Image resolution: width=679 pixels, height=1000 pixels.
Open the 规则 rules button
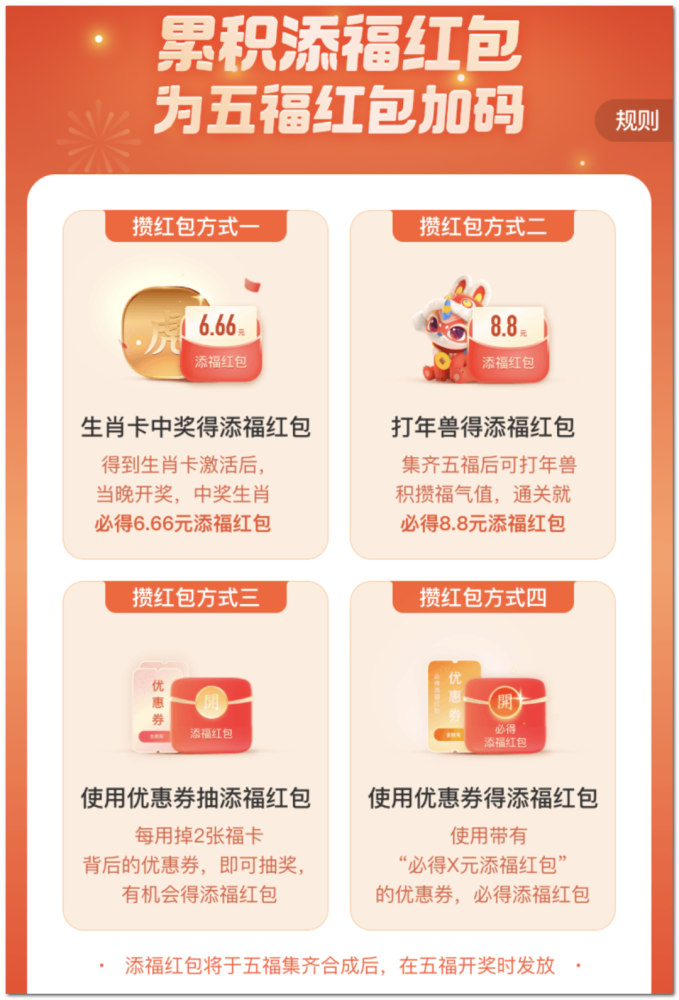[x=636, y=122]
